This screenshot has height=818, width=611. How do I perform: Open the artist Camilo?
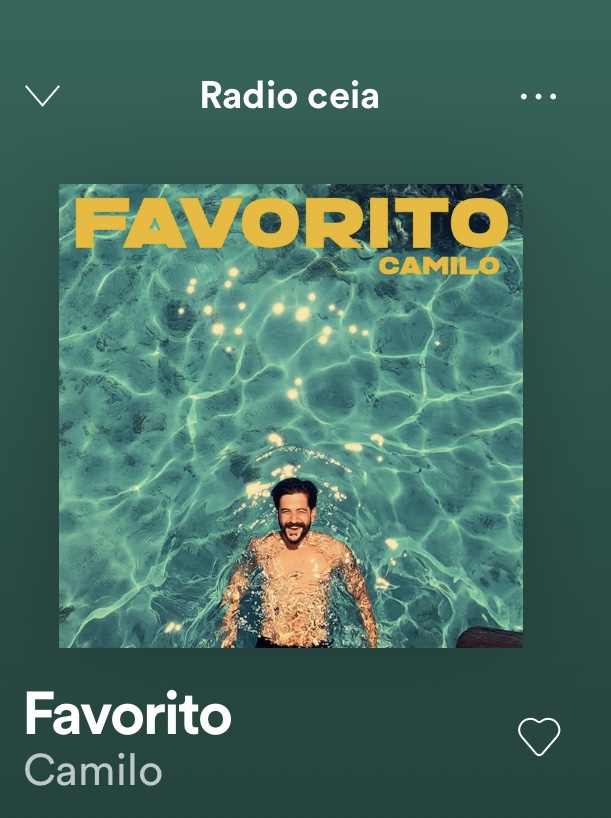(92, 770)
